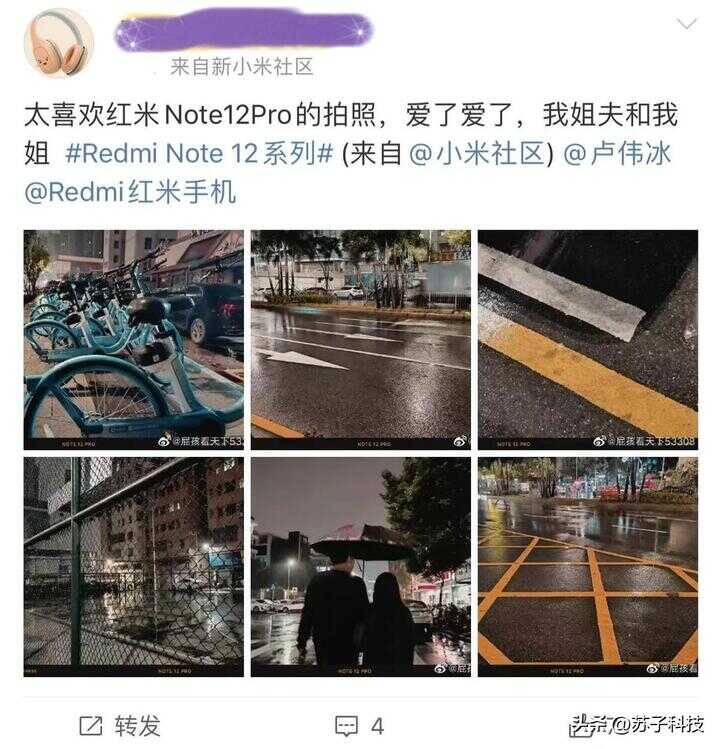View the shared bicycles photo

[x=134, y=340]
